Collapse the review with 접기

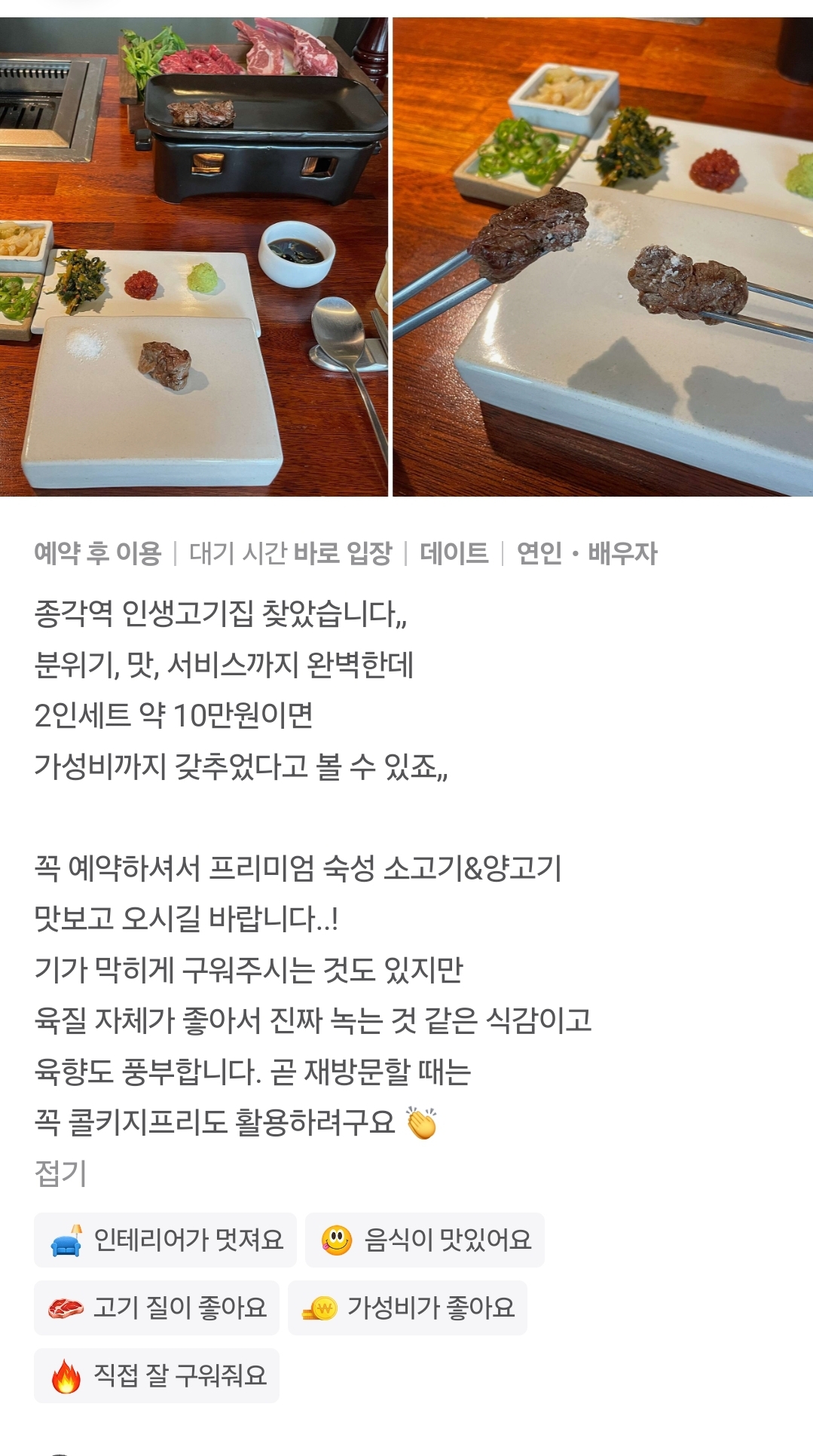(x=60, y=1173)
